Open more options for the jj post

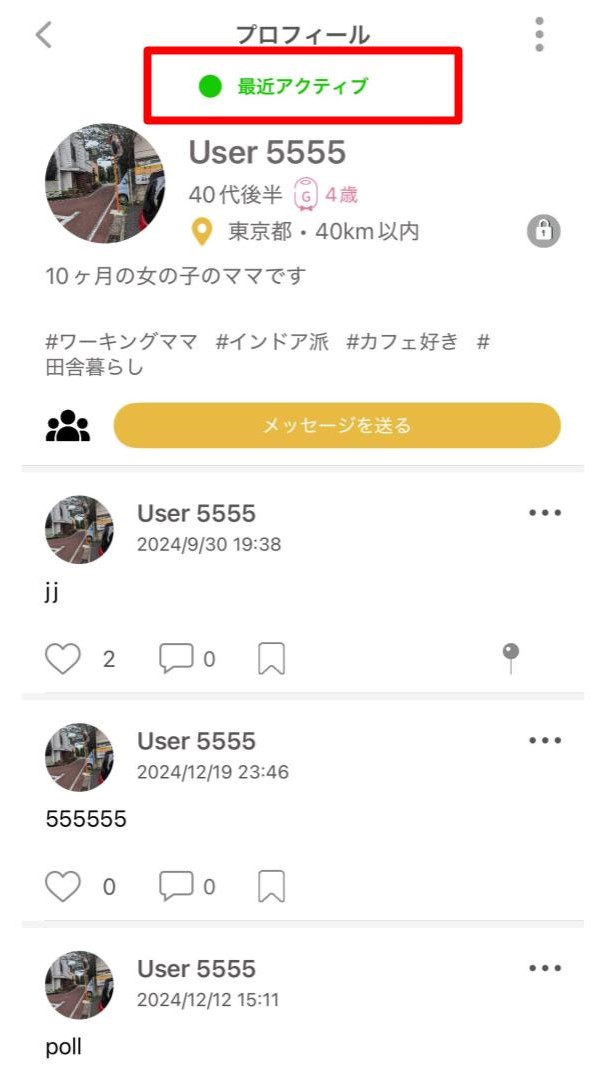click(545, 513)
